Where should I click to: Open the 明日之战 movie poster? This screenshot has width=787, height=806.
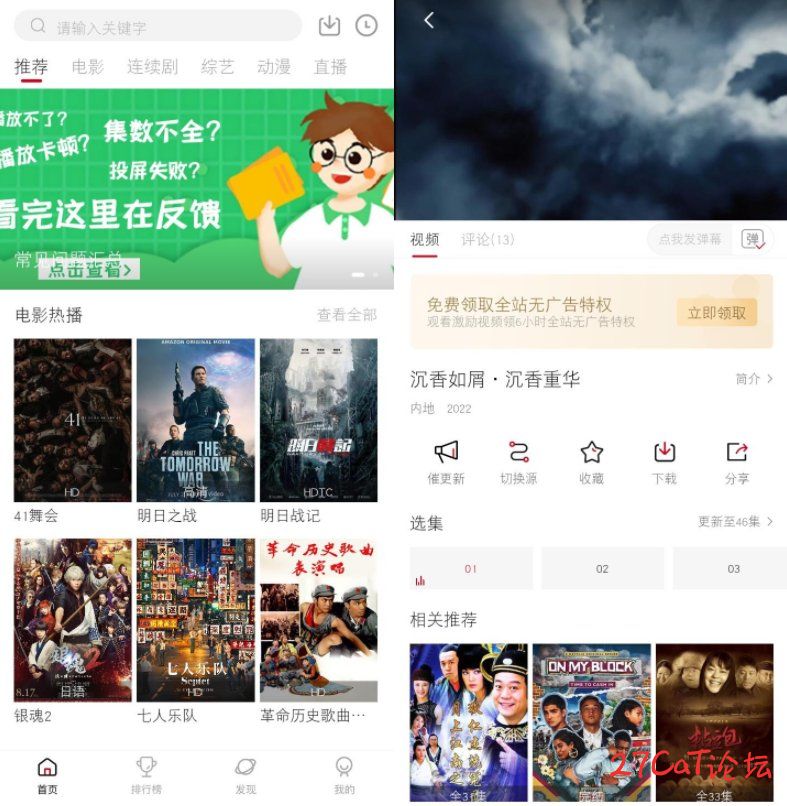[x=196, y=420]
